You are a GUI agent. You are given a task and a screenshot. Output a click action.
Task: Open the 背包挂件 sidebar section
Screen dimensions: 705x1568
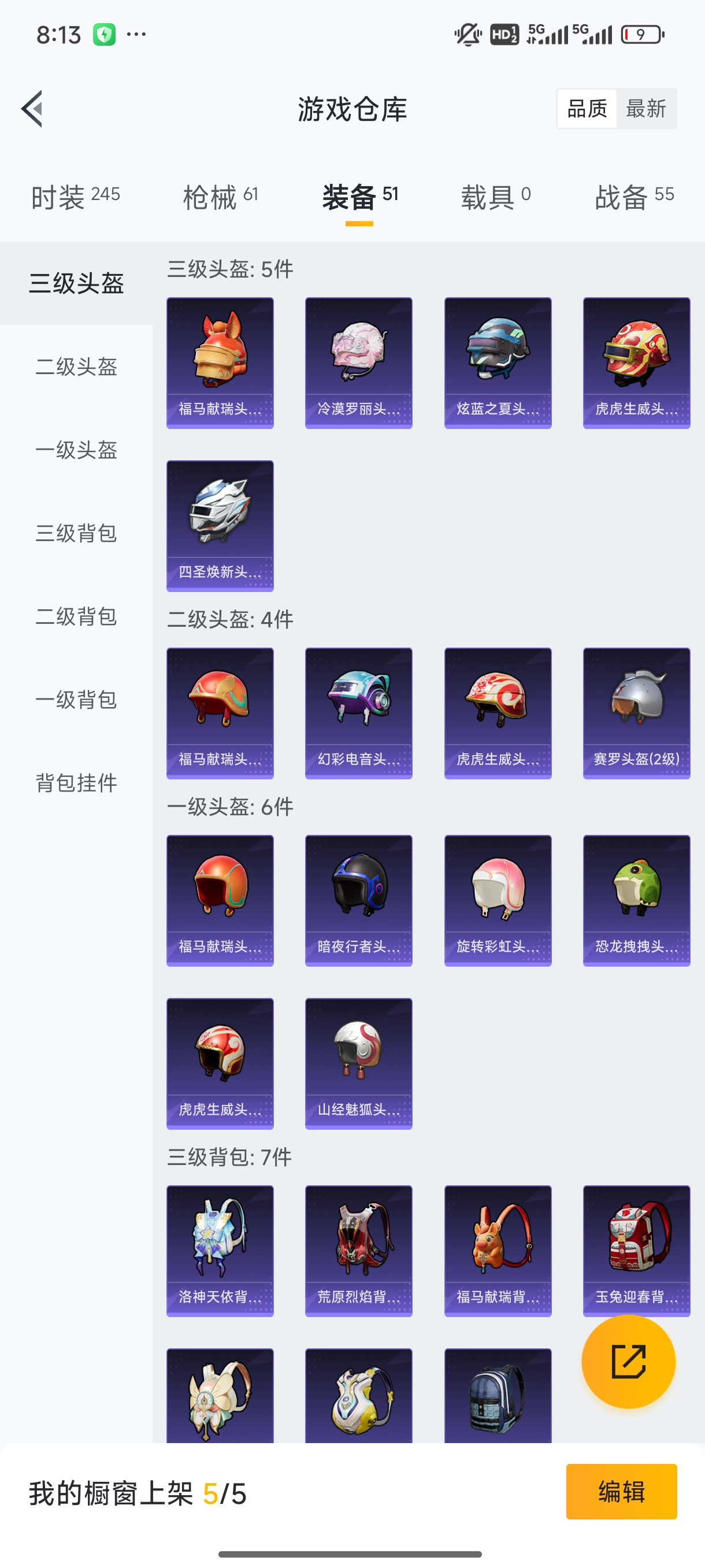76,784
